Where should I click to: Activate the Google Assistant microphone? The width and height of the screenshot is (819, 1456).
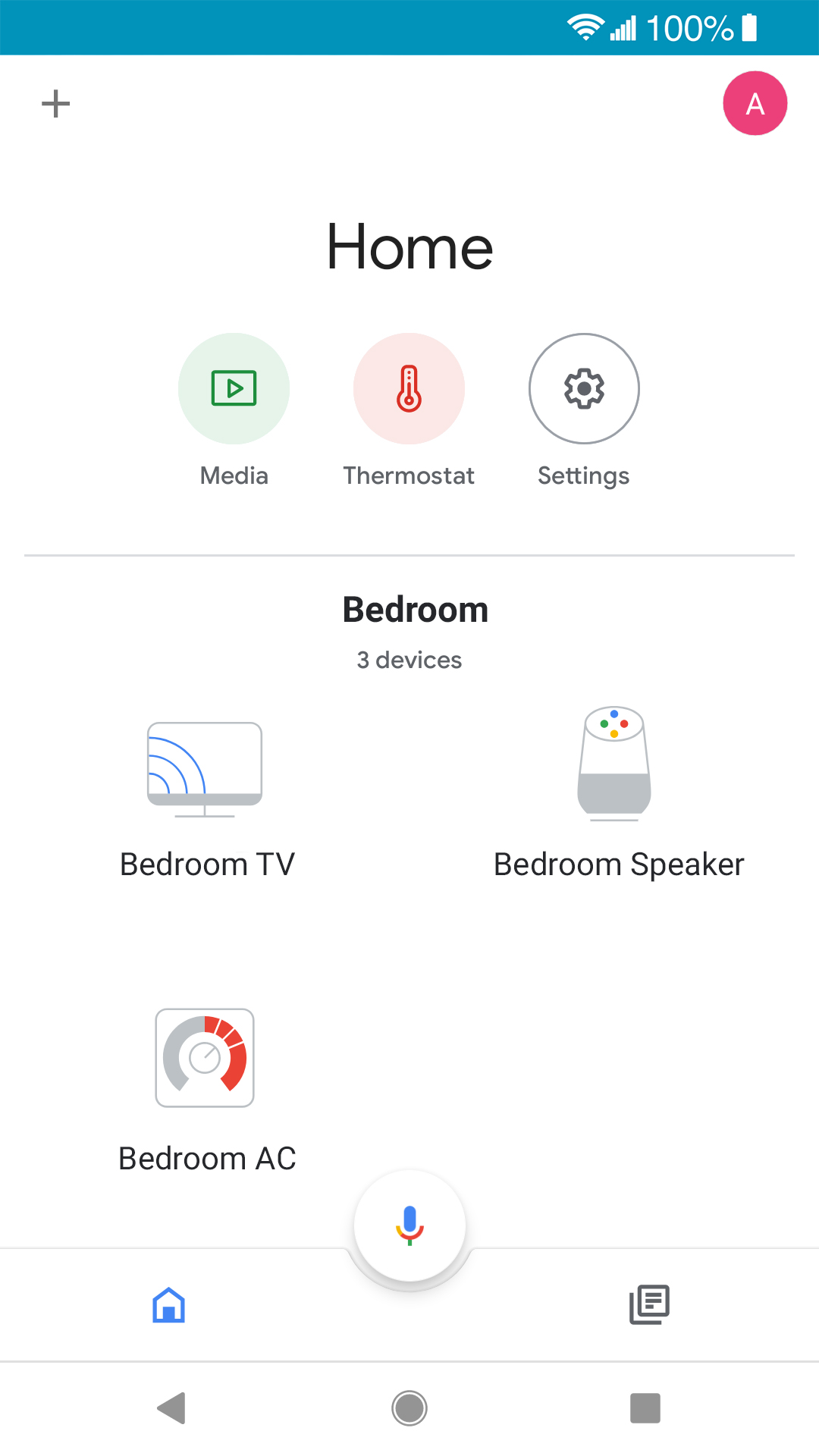click(409, 1225)
